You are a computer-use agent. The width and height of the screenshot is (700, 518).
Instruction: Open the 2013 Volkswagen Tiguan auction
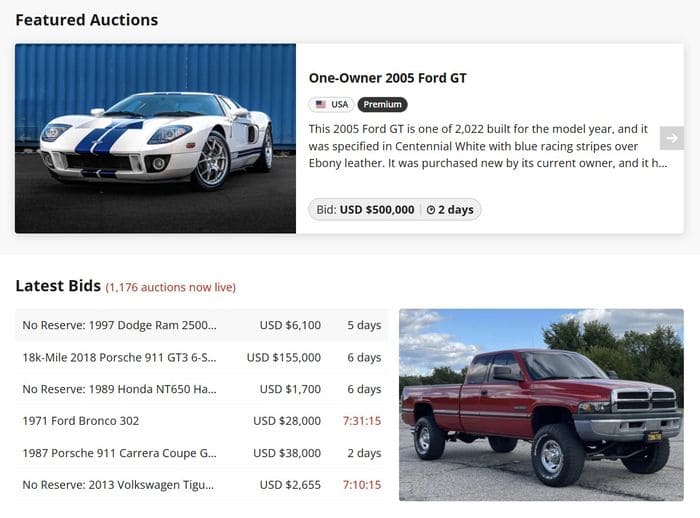(x=118, y=485)
